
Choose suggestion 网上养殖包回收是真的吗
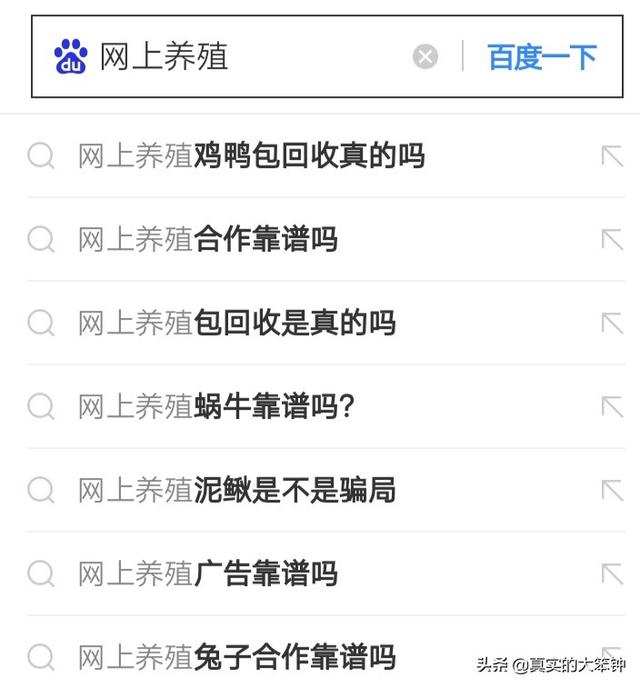tap(237, 323)
